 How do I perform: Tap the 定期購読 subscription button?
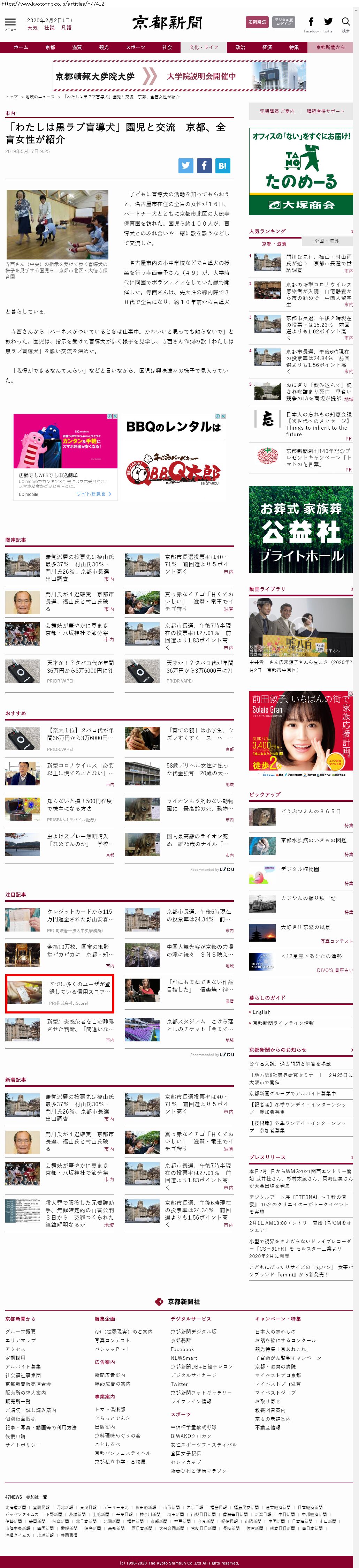[x=257, y=22]
